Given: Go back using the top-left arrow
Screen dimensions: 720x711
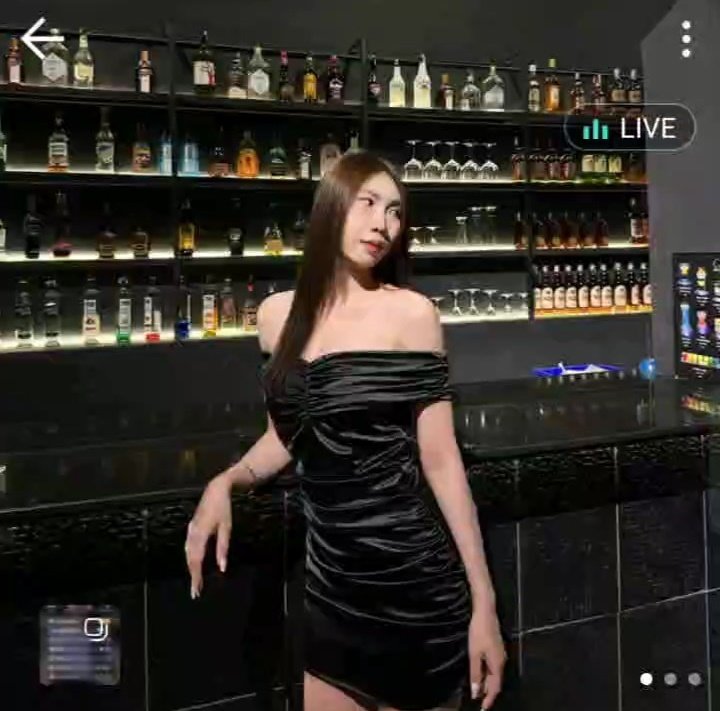Looking at the screenshot, I should [41, 39].
